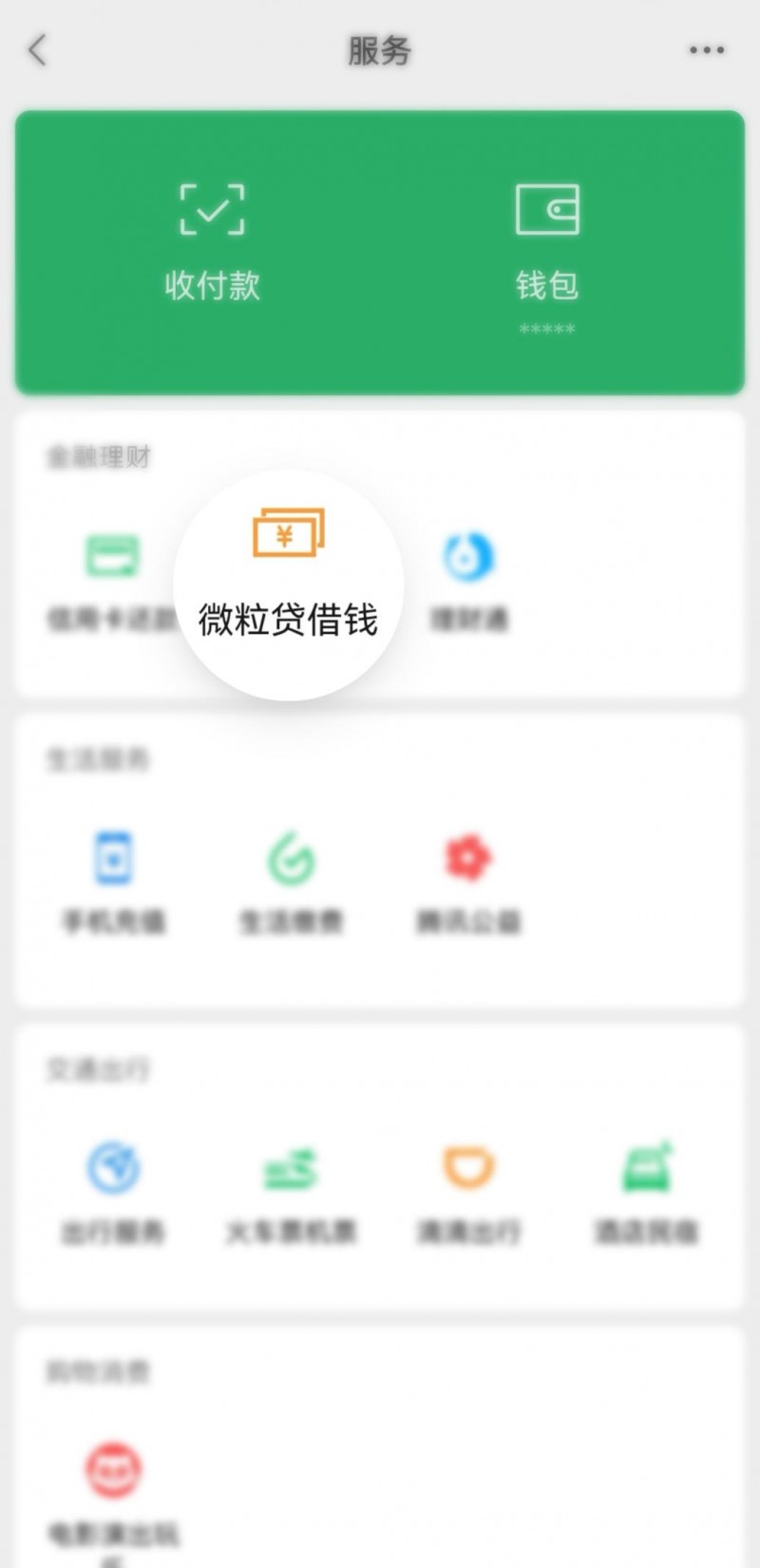Open 收付款 (Money) scan feature
Viewport: 760px width, 1568px height.
point(211,238)
